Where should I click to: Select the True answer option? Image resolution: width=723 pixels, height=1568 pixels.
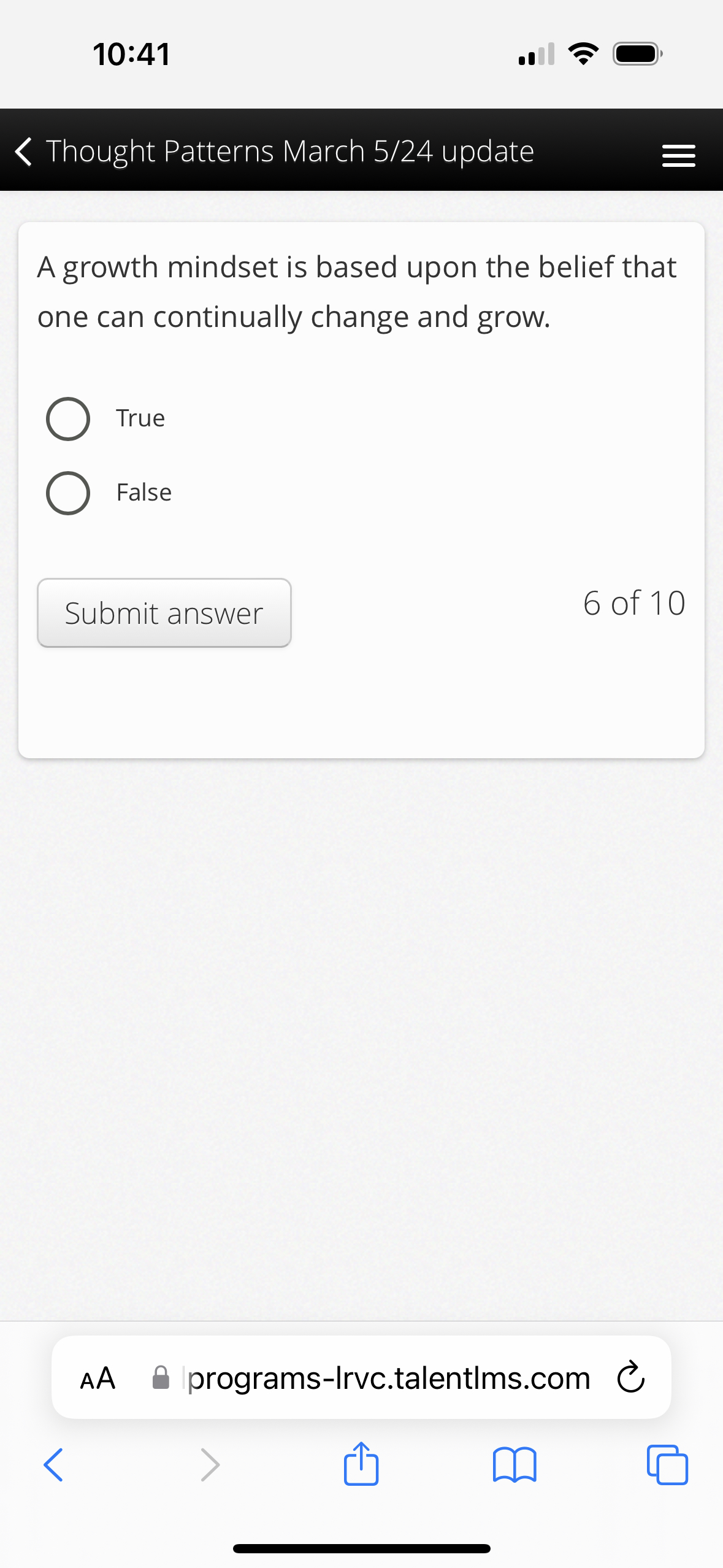tap(68, 419)
